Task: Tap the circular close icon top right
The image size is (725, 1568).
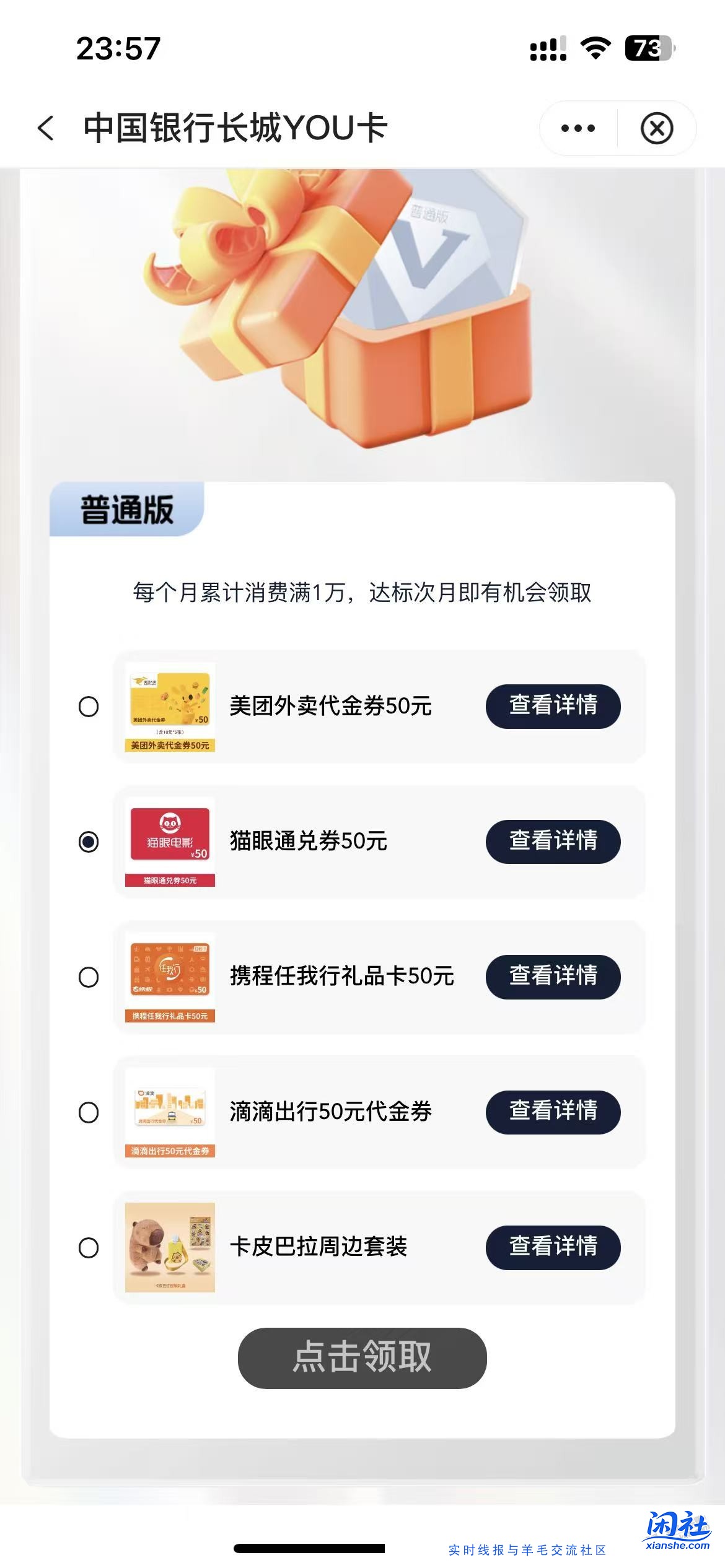Action: tap(658, 128)
